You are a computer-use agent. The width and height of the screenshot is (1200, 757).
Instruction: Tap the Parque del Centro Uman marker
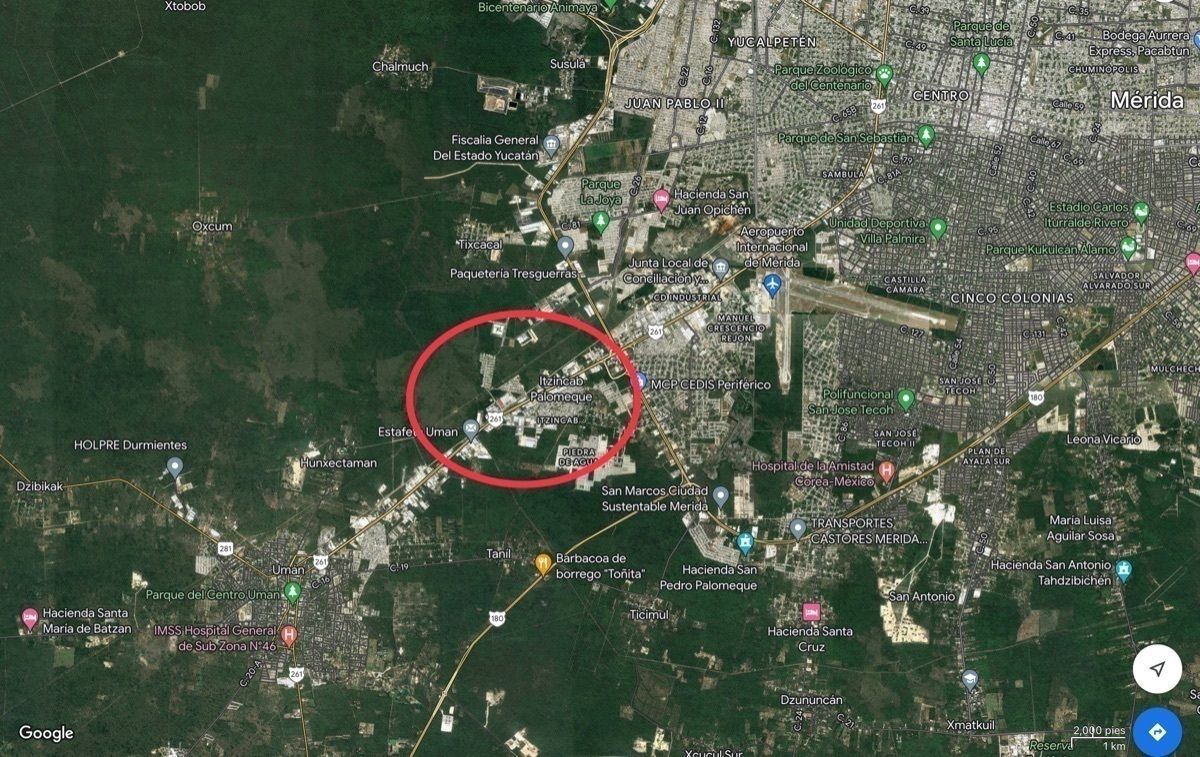click(x=291, y=592)
